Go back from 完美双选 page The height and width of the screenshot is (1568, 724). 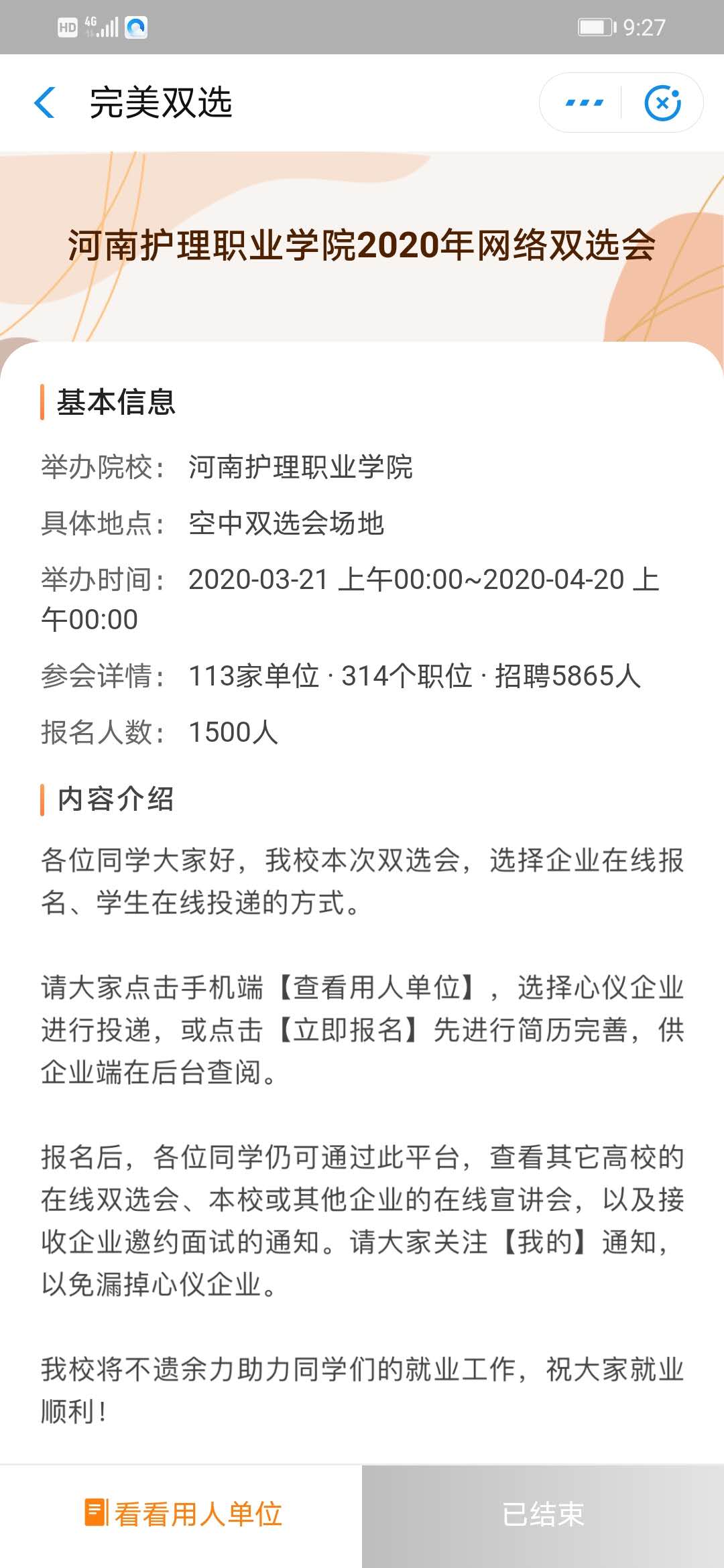(45, 103)
